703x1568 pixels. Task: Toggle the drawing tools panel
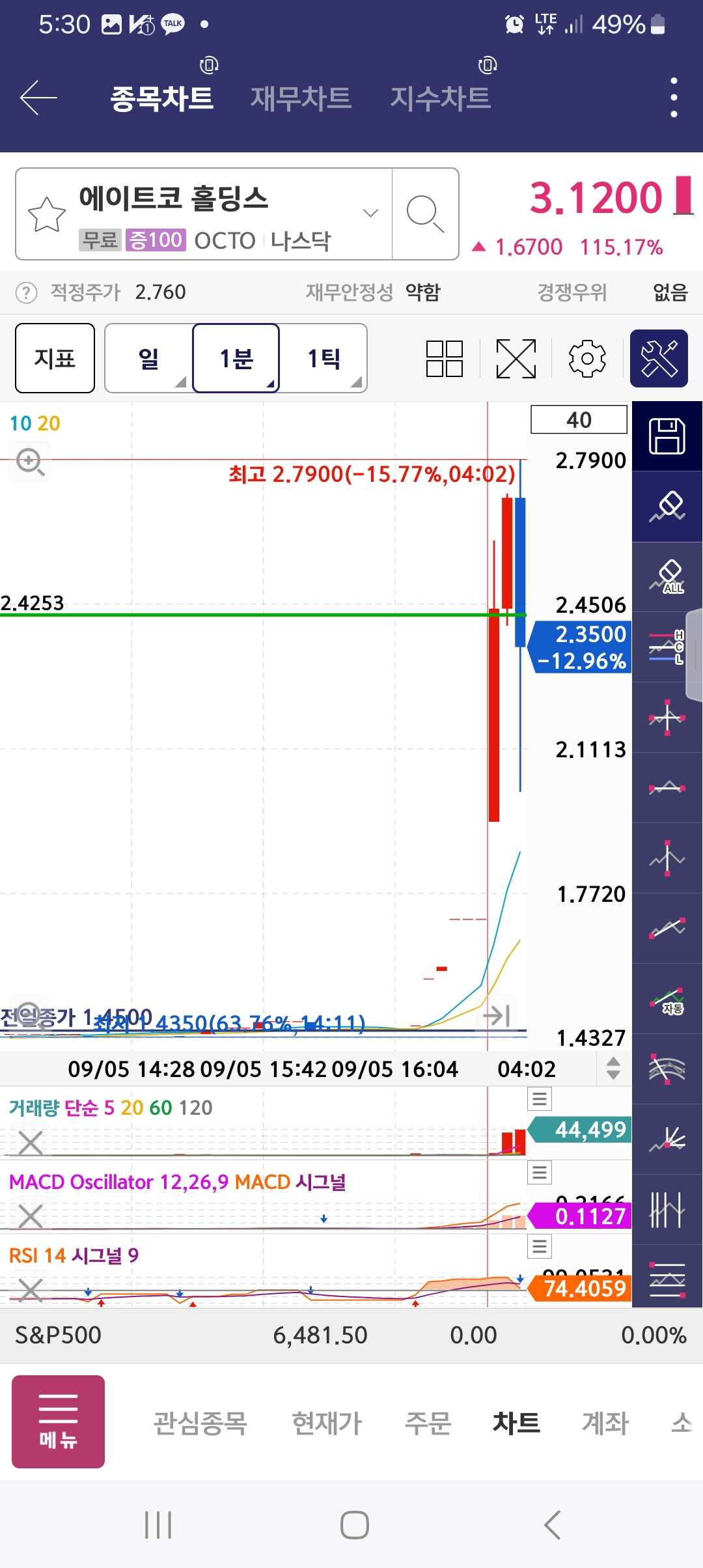coord(659,358)
